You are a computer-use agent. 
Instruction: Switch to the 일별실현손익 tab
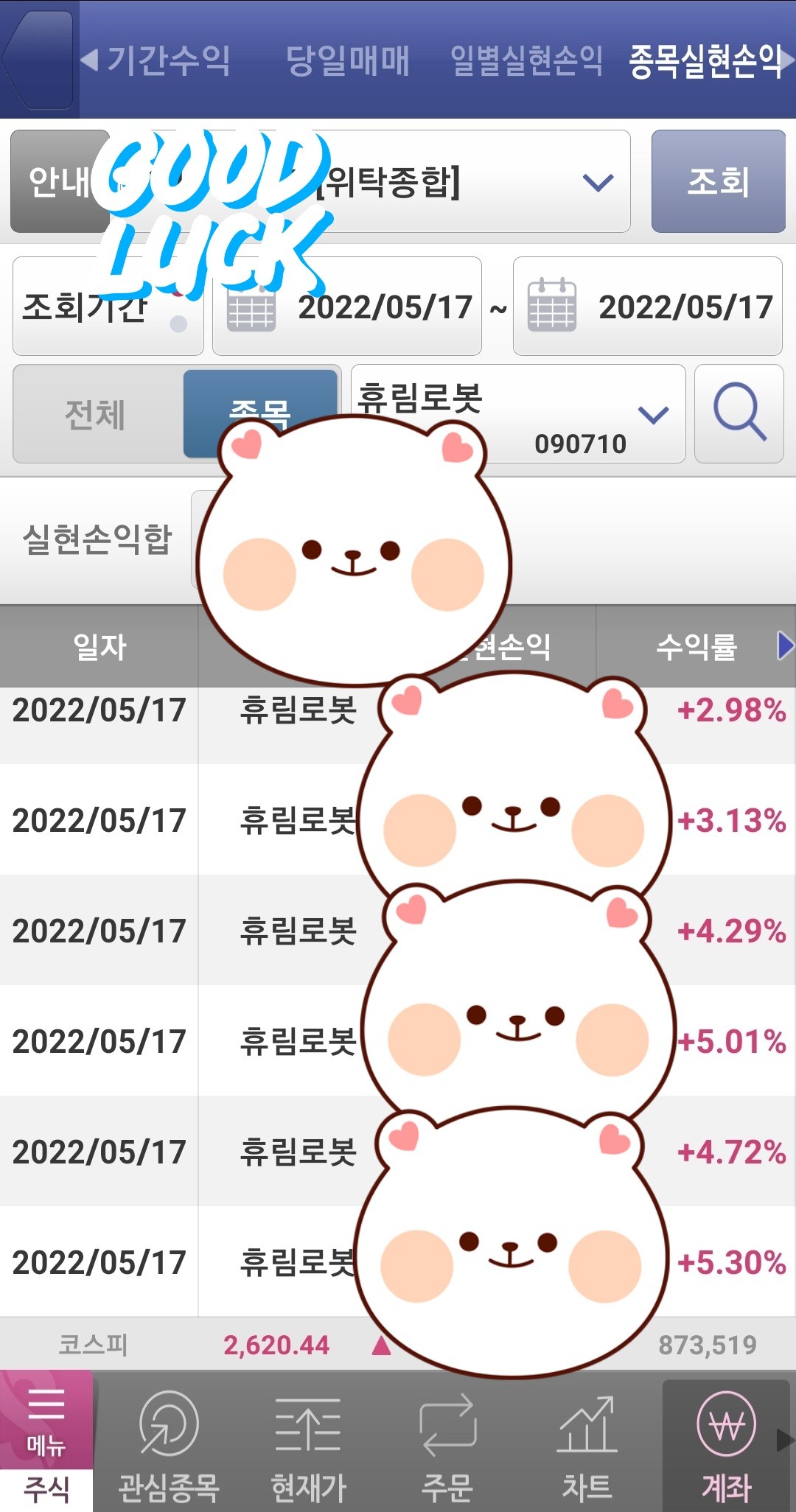[x=526, y=60]
